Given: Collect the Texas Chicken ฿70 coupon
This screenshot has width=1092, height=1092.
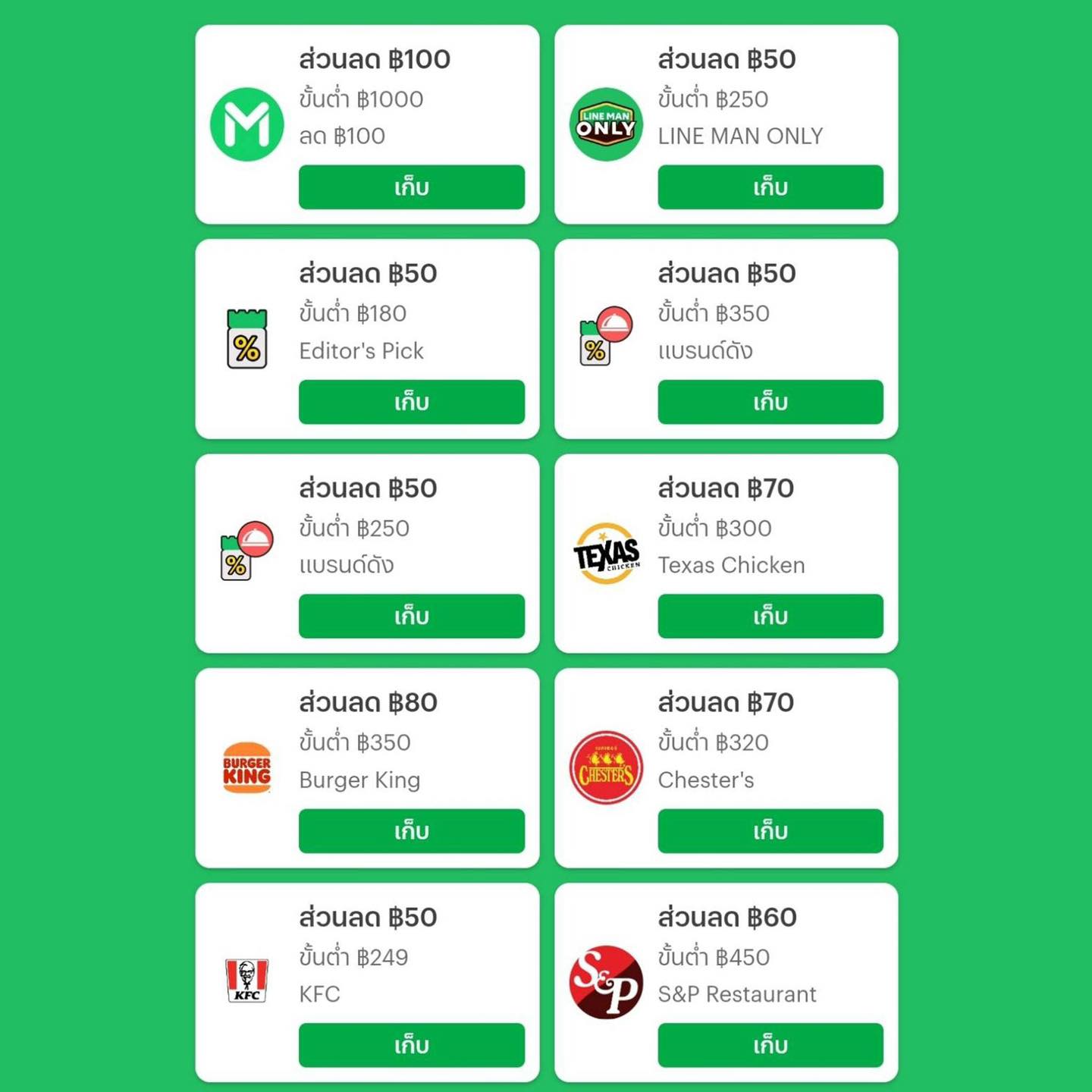Looking at the screenshot, I should click(x=770, y=617).
